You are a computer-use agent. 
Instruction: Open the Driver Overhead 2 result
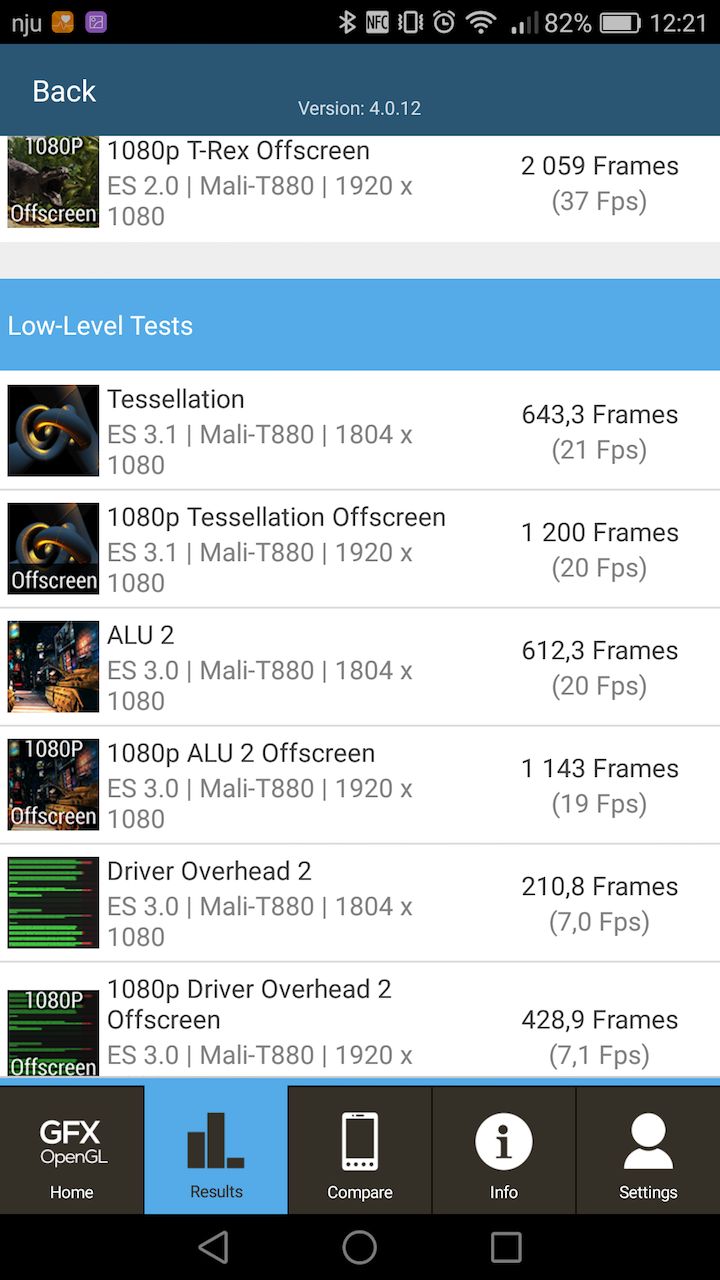pos(360,903)
